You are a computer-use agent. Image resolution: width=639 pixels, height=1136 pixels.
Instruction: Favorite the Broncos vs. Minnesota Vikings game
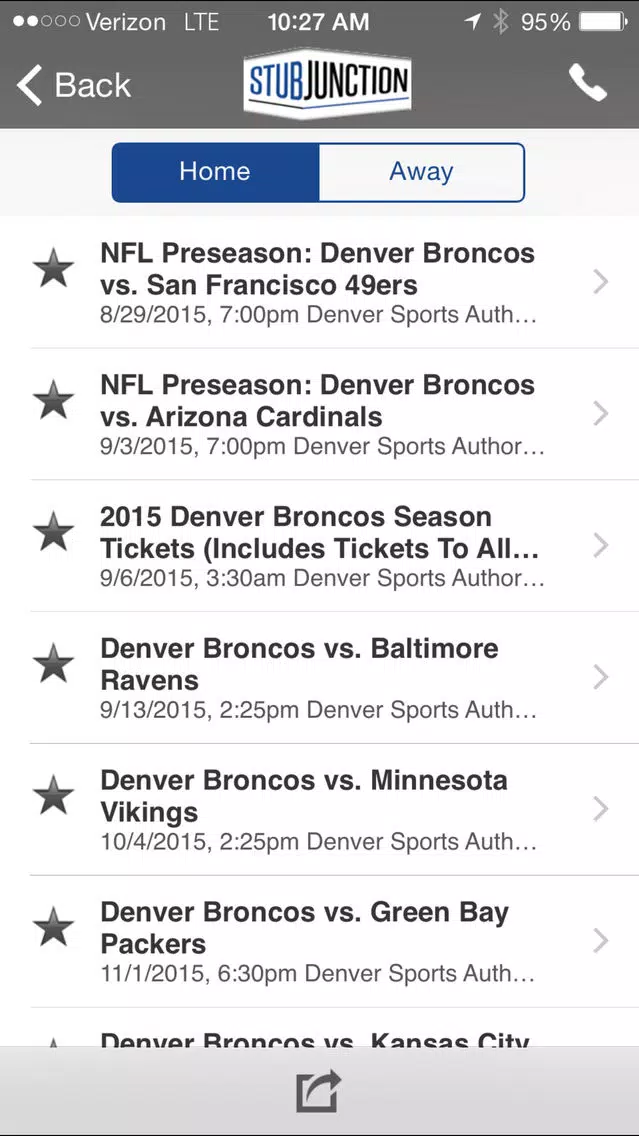coord(54,795)
